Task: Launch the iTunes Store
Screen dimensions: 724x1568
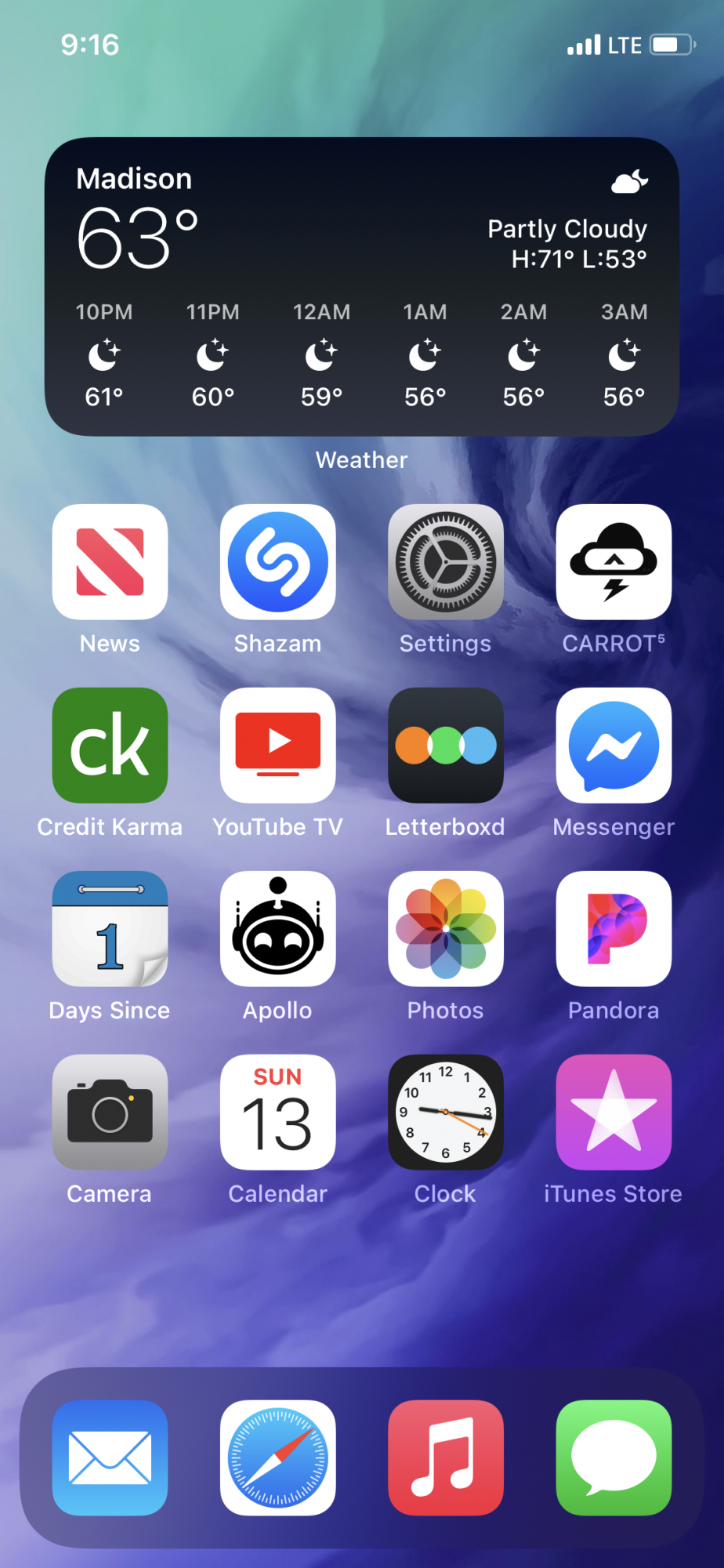Action: (614, 1112)
